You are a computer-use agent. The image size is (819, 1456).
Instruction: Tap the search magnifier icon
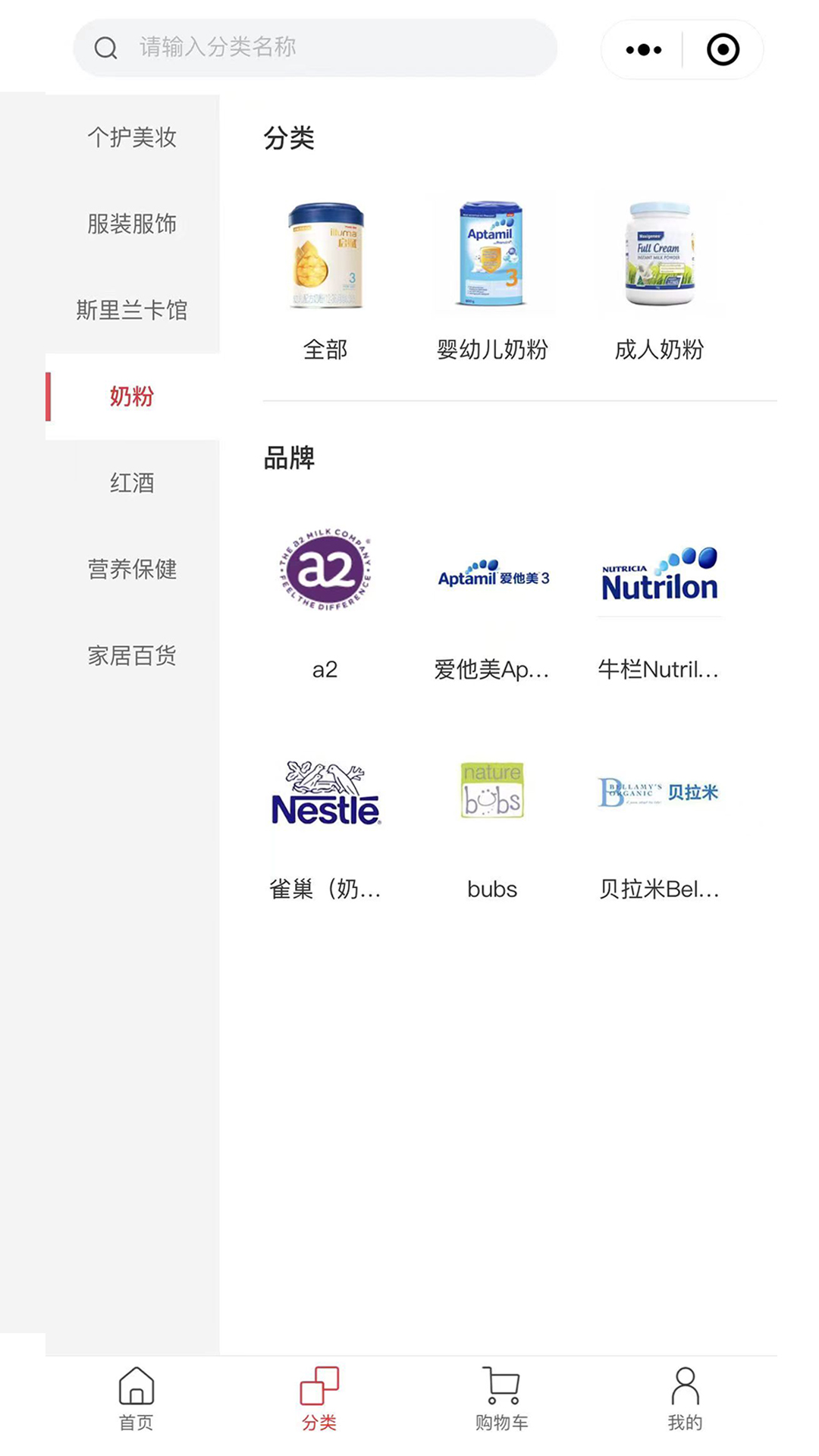(105, 47)
